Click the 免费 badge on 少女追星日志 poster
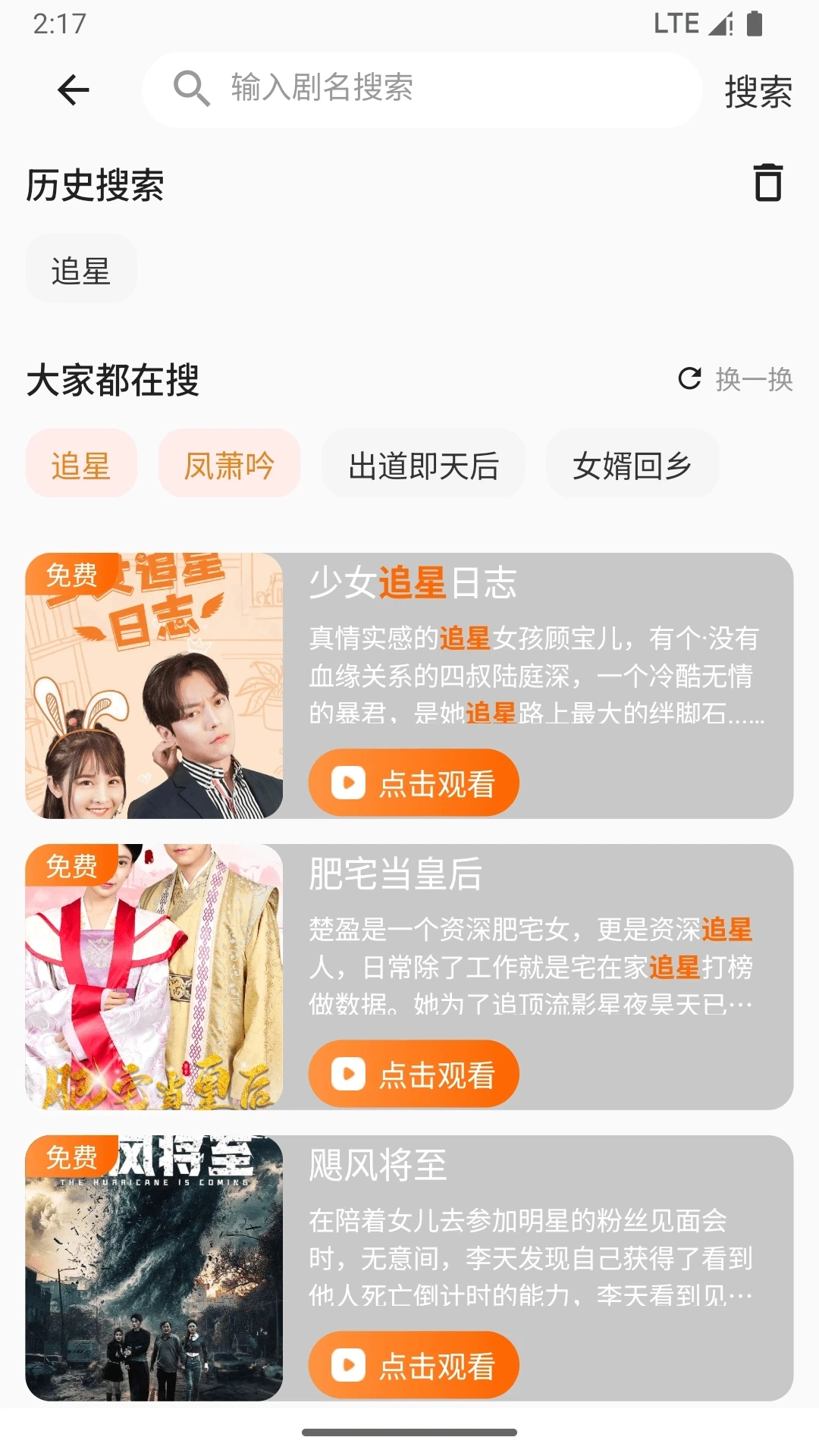The width and height of the screenshot is (819, 1456). tap(75, 577)
